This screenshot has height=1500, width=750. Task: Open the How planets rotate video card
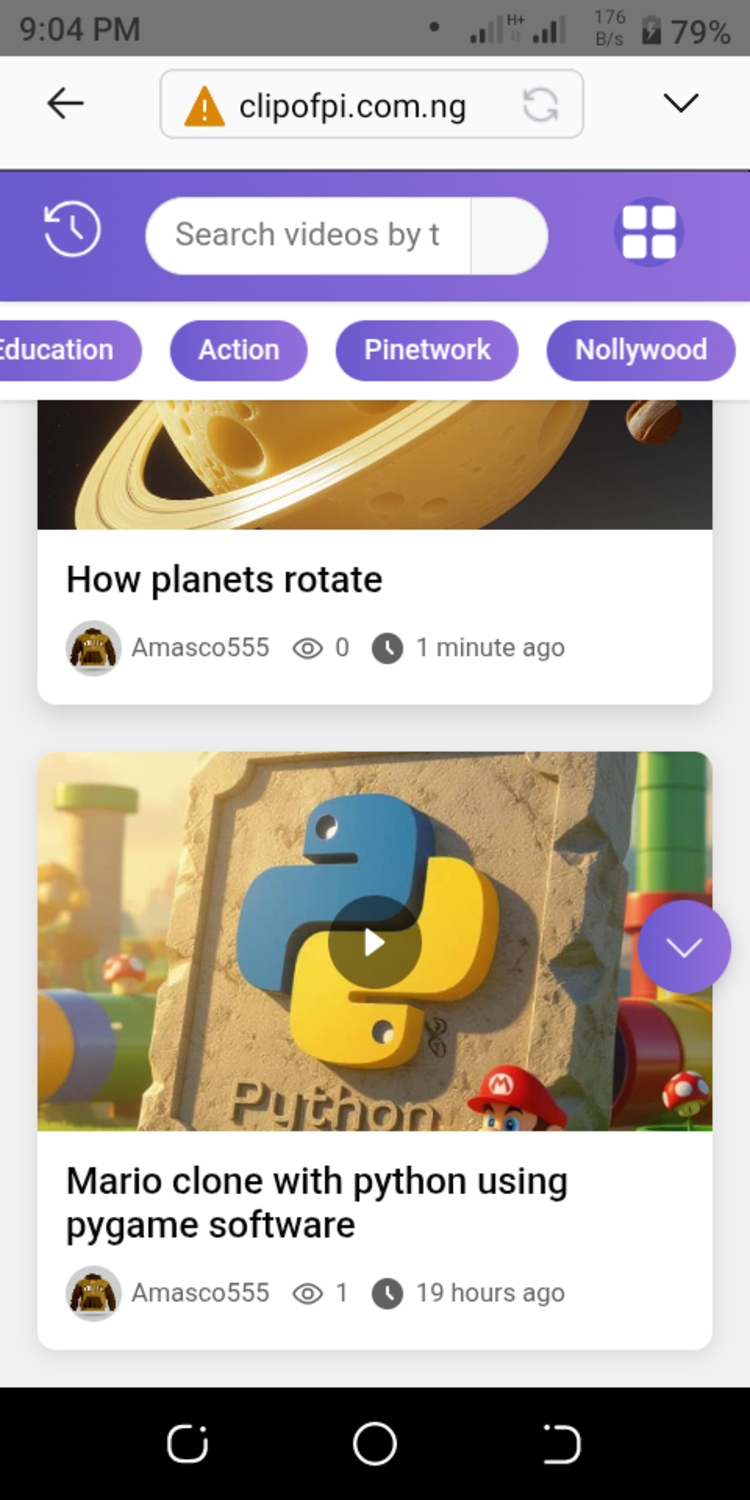[x=224, y=580]
